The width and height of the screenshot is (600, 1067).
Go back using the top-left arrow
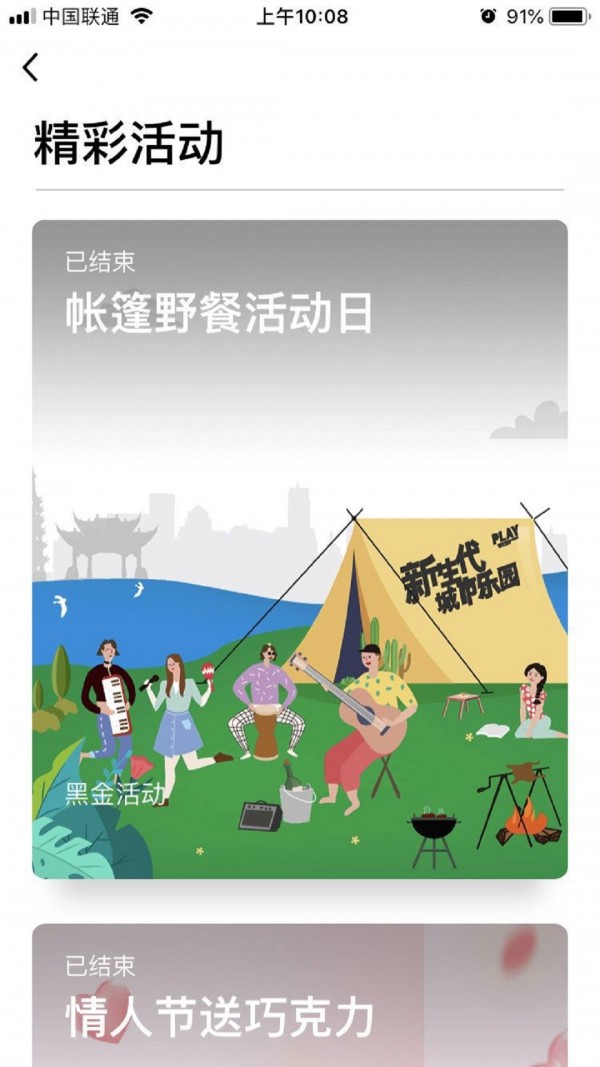tap(30, 68)
